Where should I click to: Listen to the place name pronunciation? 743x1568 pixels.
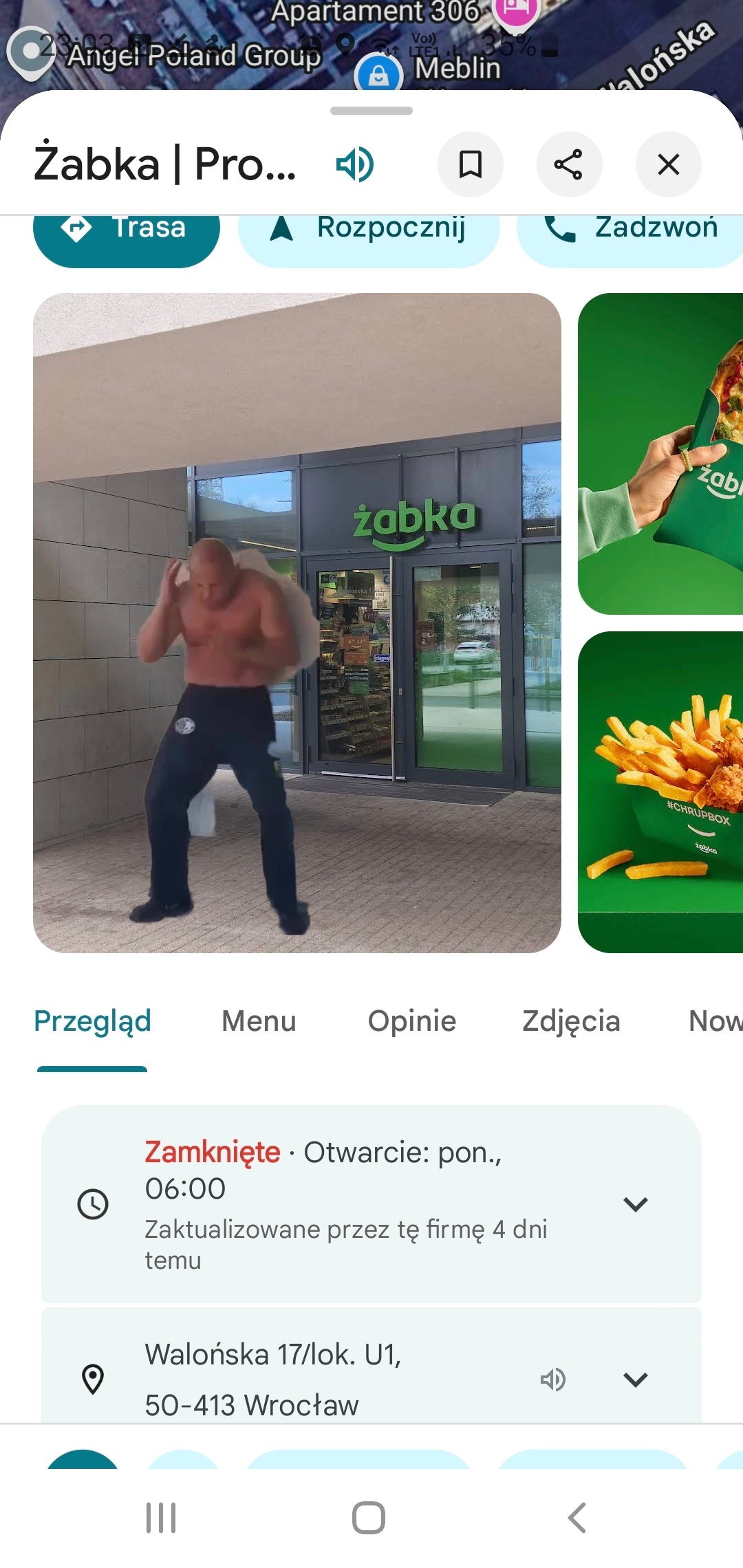point(355,165)
